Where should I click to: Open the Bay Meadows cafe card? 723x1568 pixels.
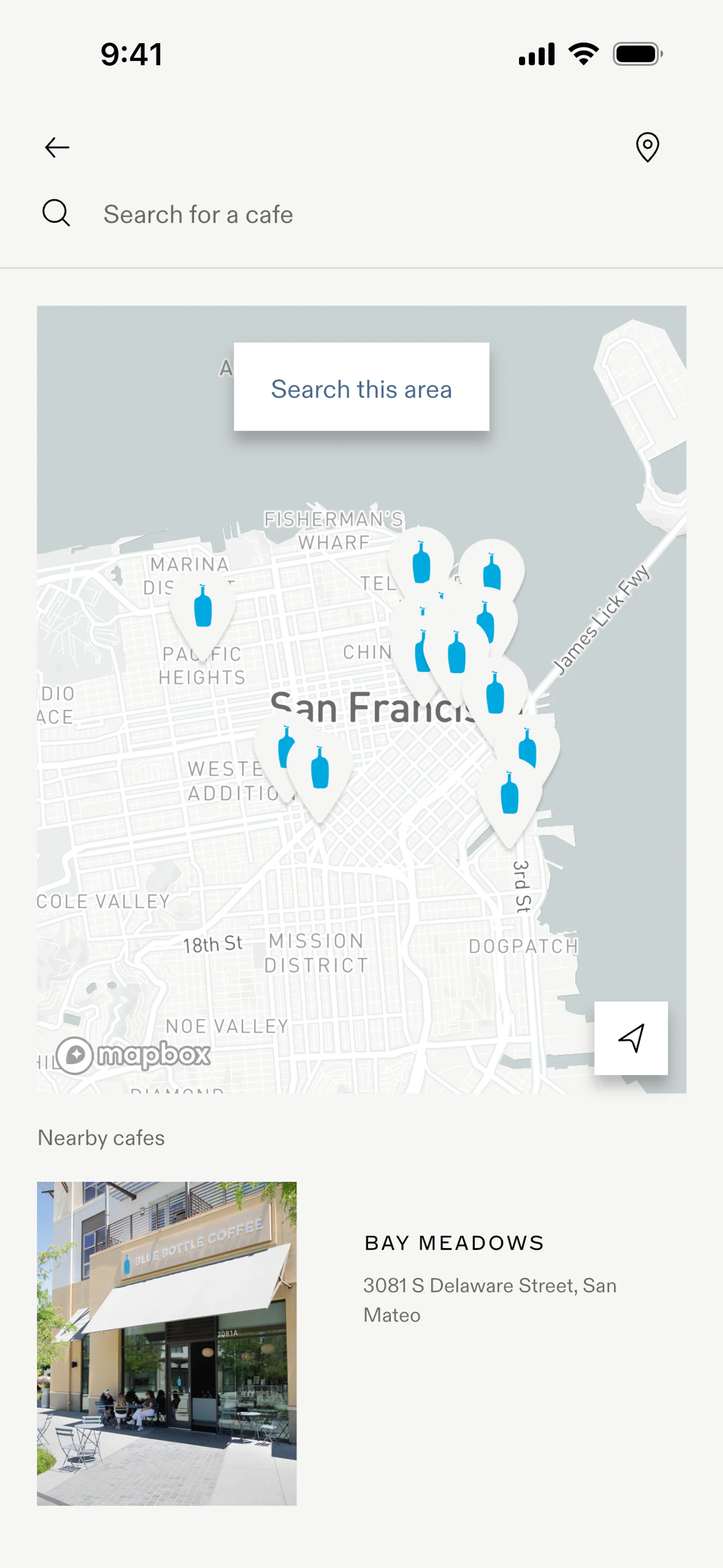coord(361,1343)
